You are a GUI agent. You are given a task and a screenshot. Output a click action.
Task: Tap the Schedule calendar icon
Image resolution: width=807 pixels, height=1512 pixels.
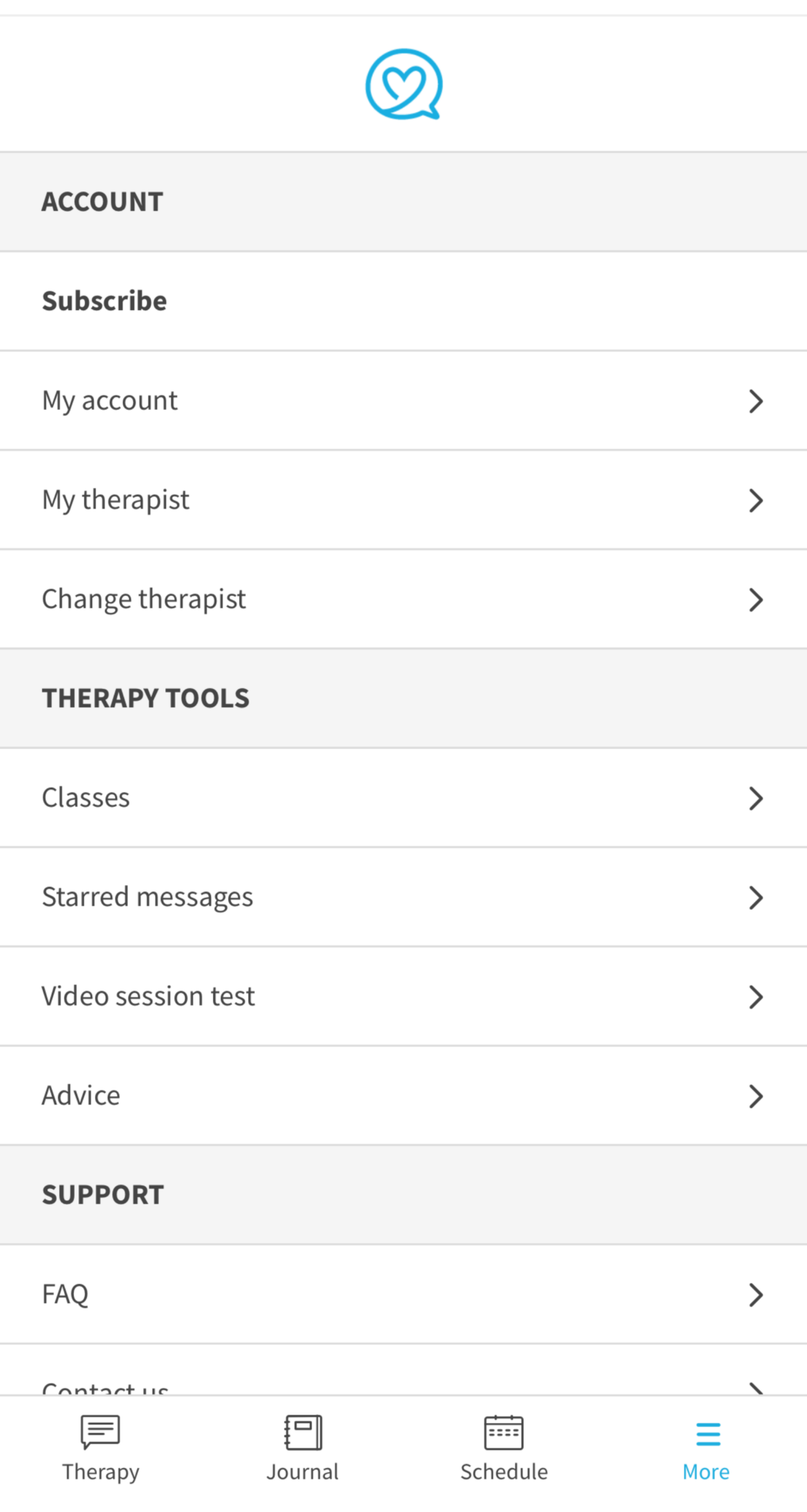coord(504,1432)
